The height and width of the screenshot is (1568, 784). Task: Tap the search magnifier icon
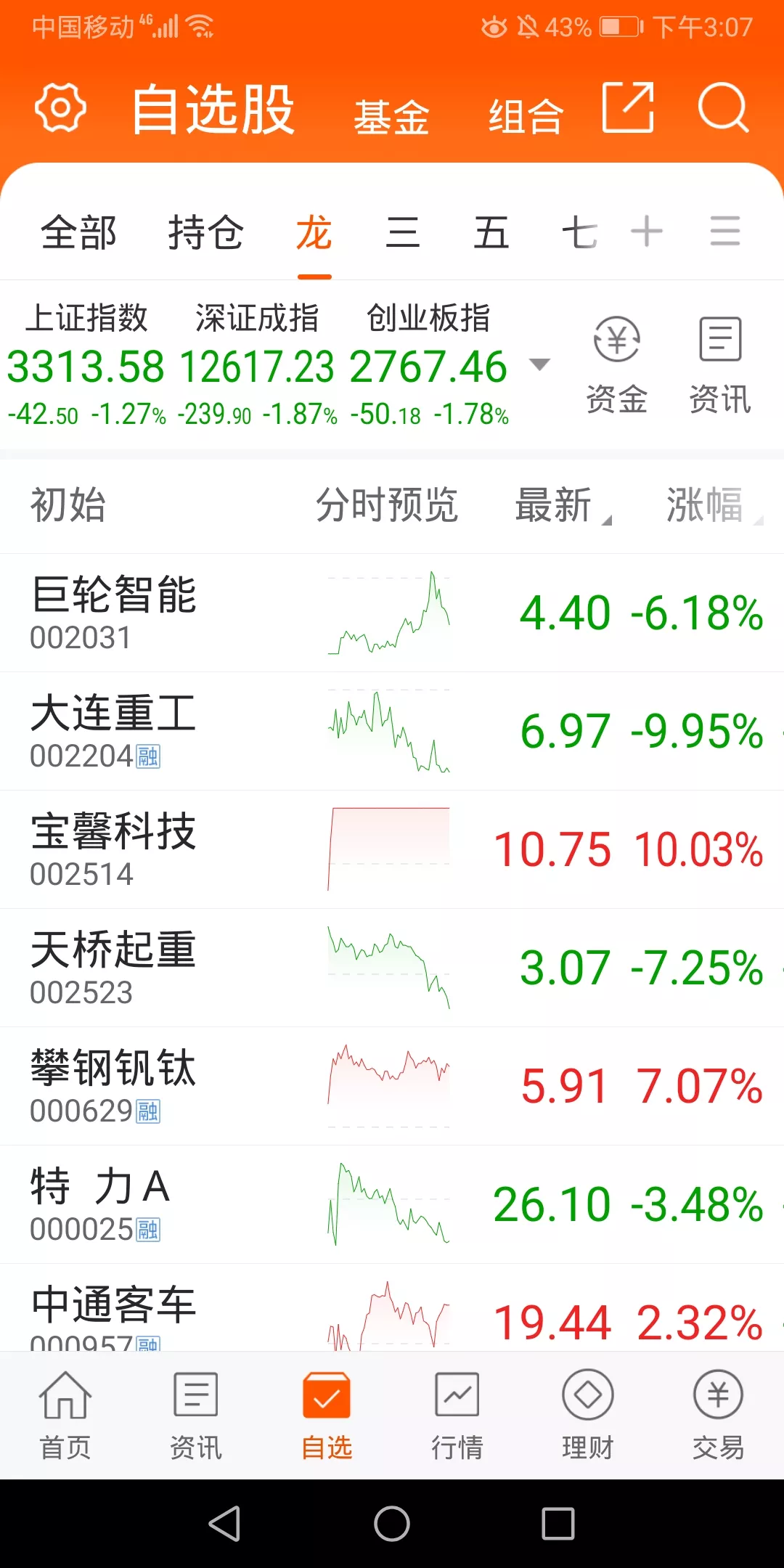coord(723,108)
